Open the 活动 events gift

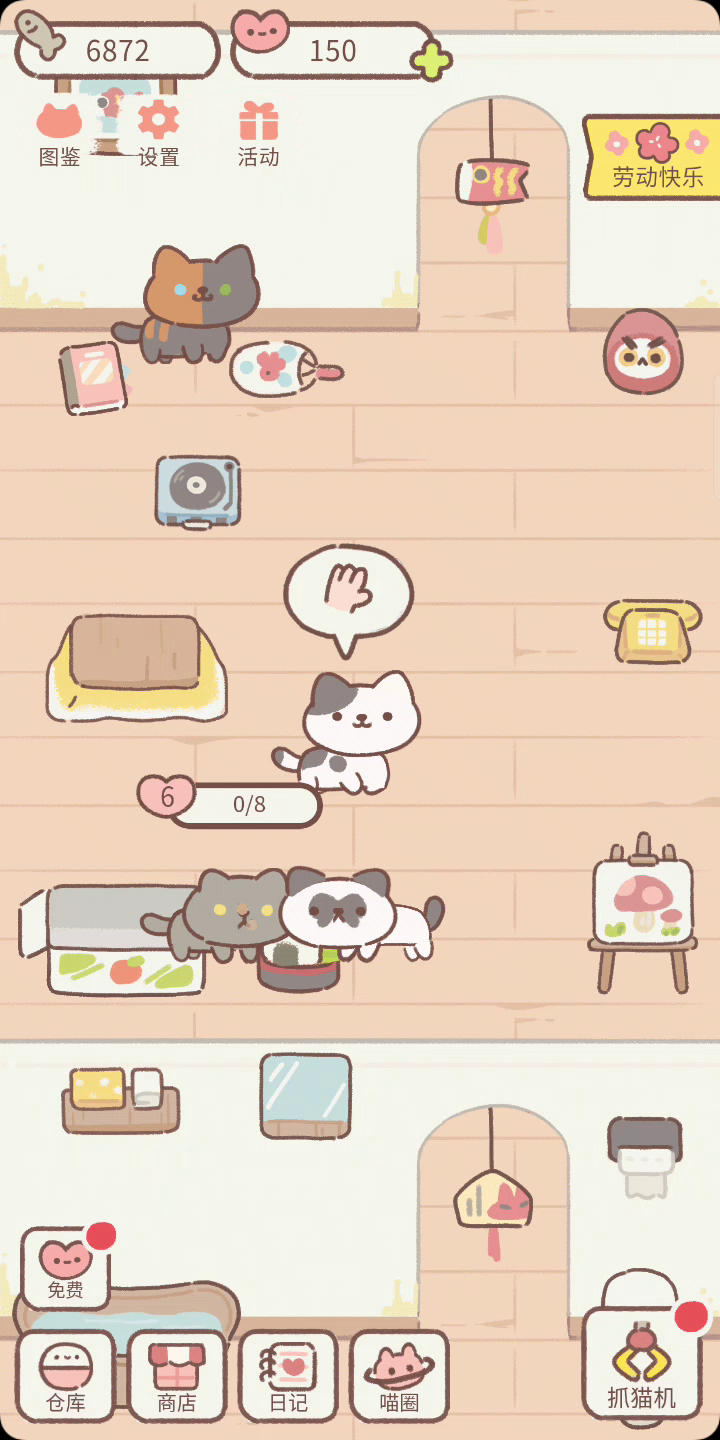click(x=258, y=134)
